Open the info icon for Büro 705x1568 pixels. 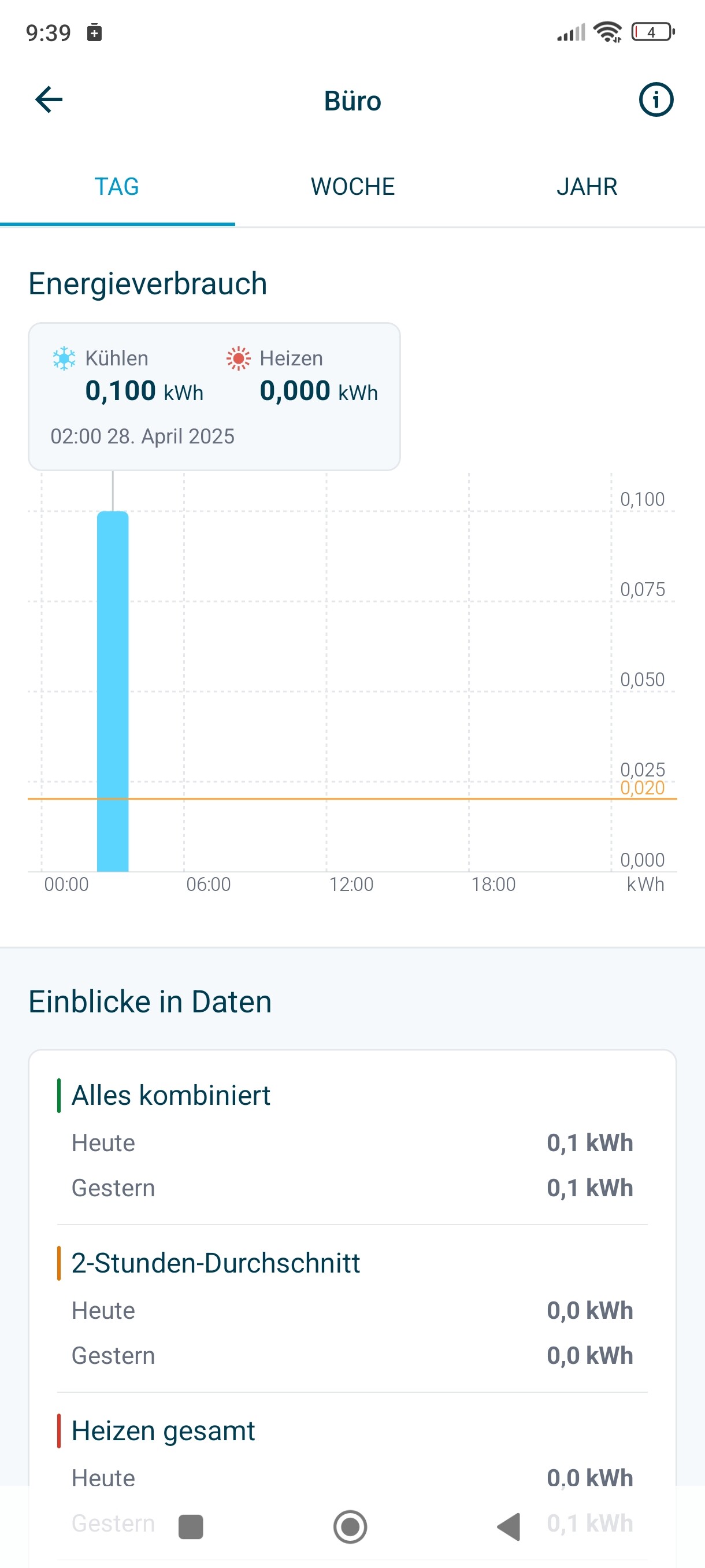[x=656, y=100]
